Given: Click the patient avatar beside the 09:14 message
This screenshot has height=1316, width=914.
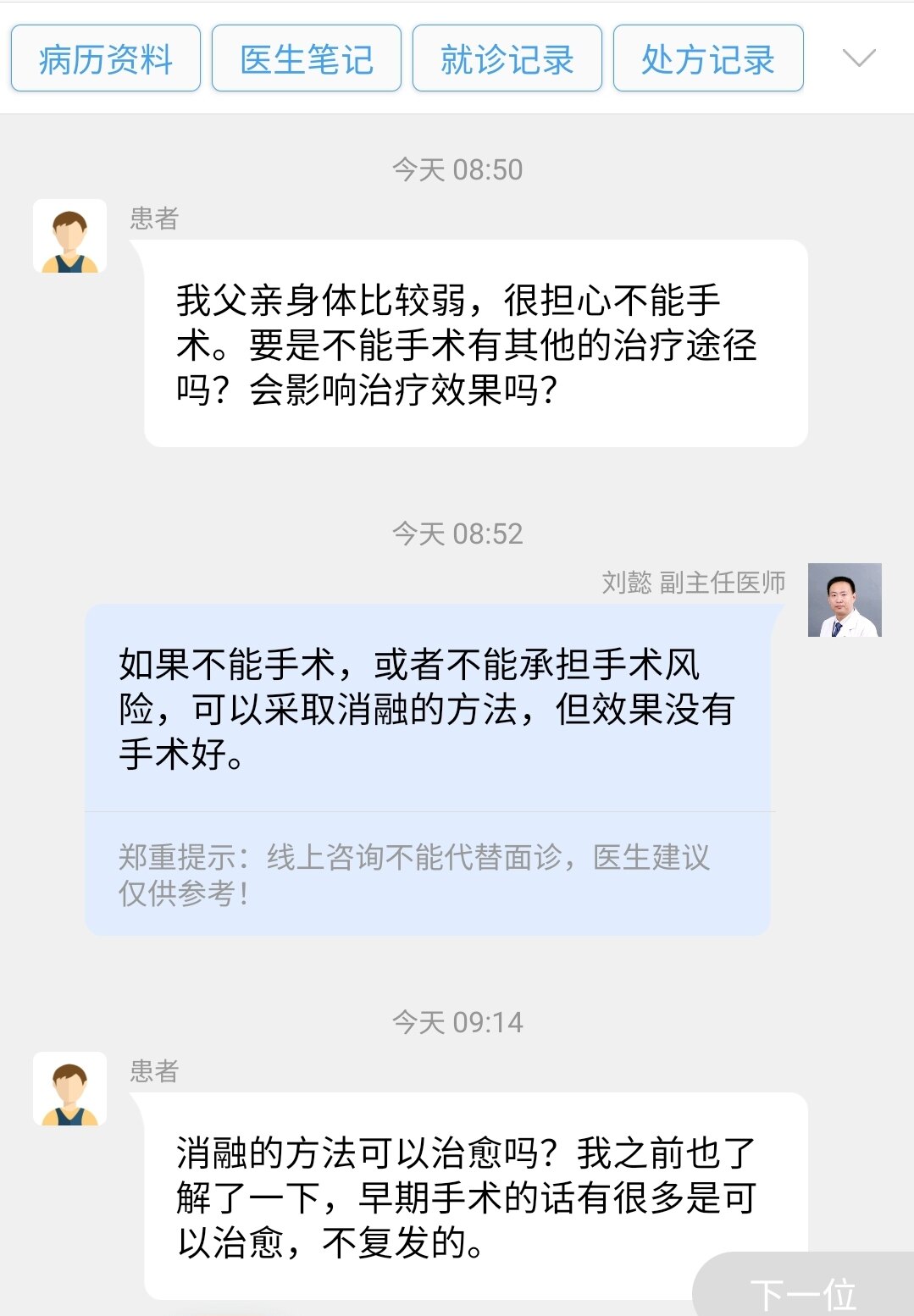Looking at the screenshot, I should (x=70, y=1089).
